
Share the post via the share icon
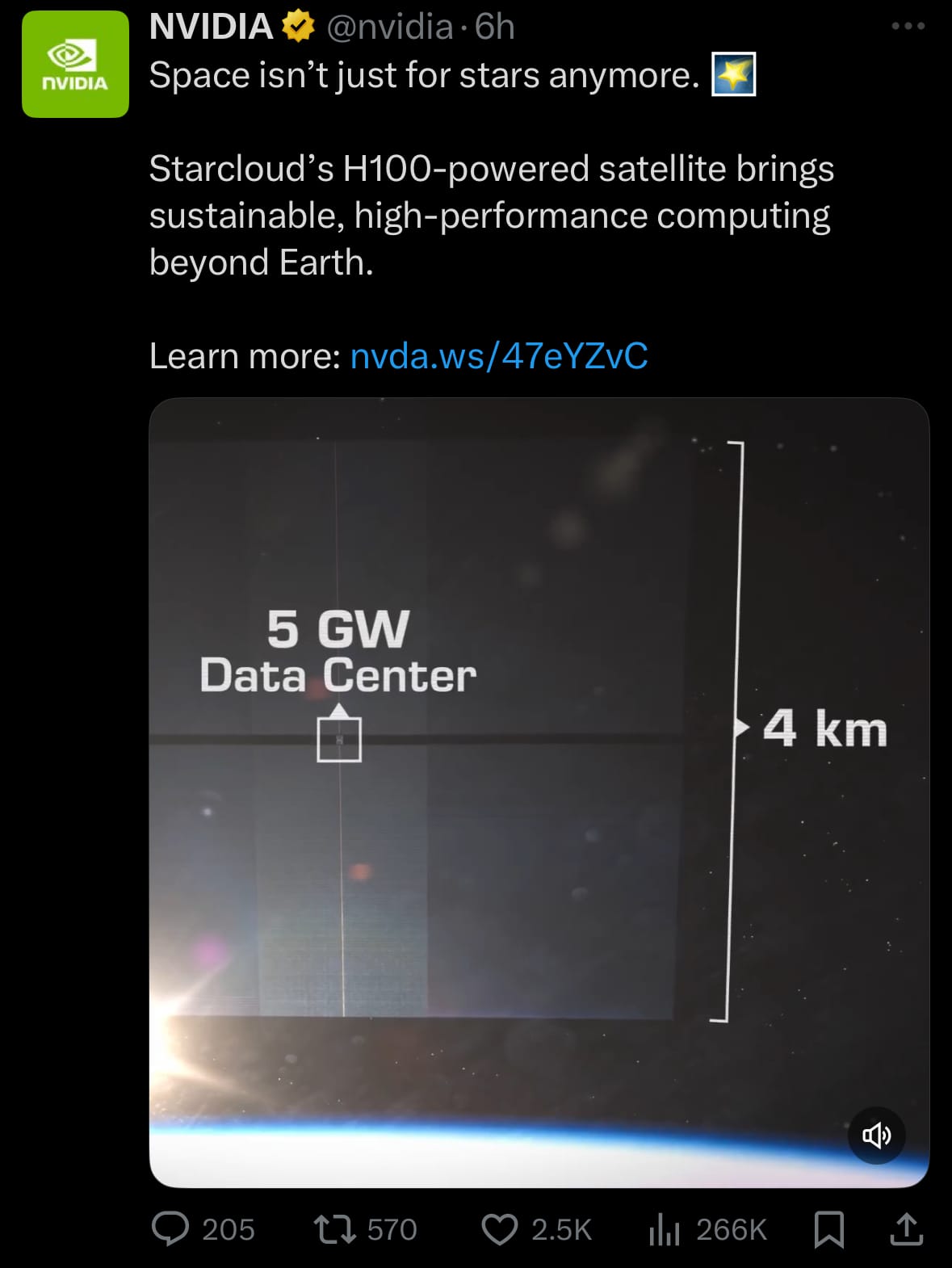coord(906,1229)
